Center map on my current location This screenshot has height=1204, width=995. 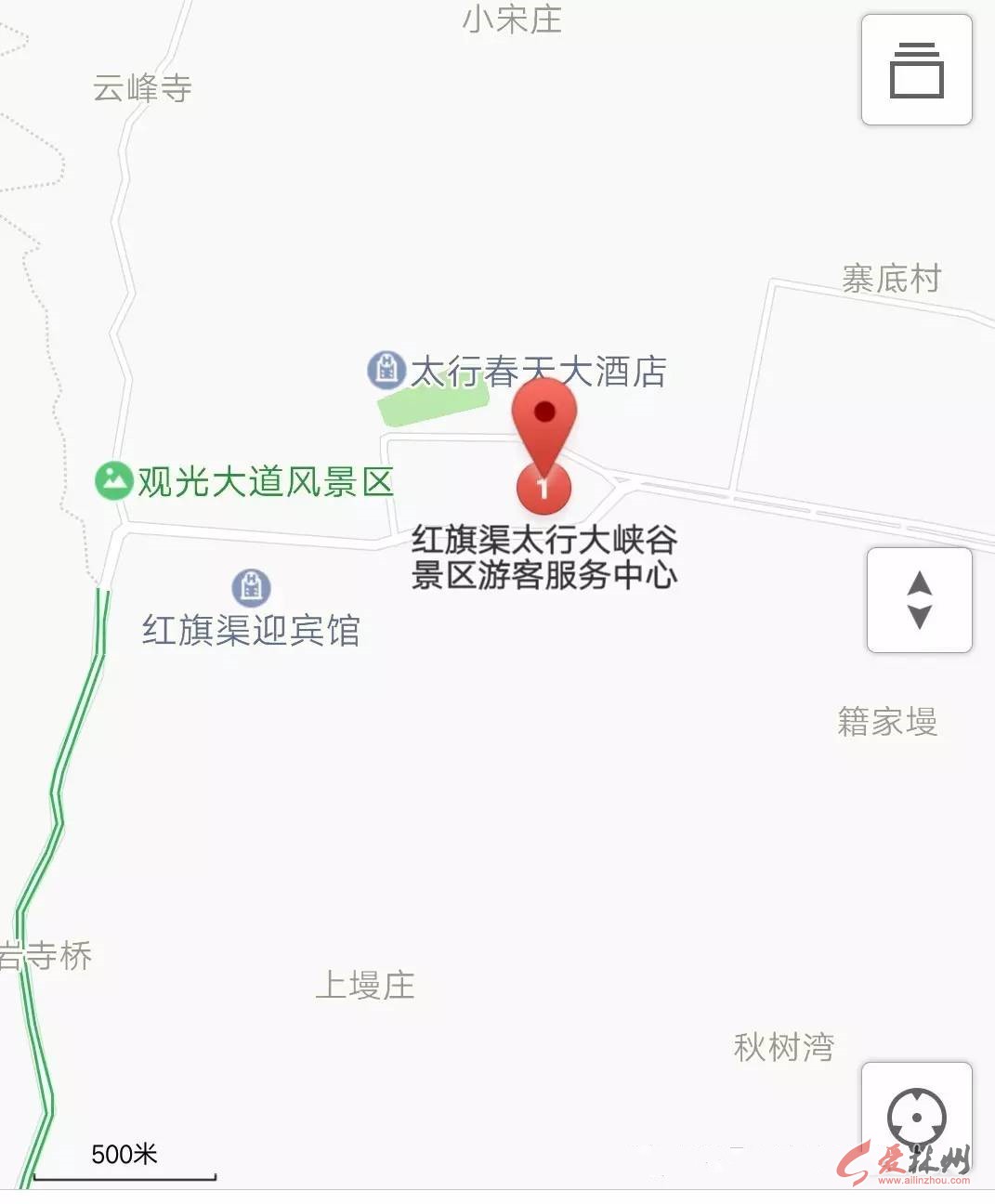click(916, 1117)
